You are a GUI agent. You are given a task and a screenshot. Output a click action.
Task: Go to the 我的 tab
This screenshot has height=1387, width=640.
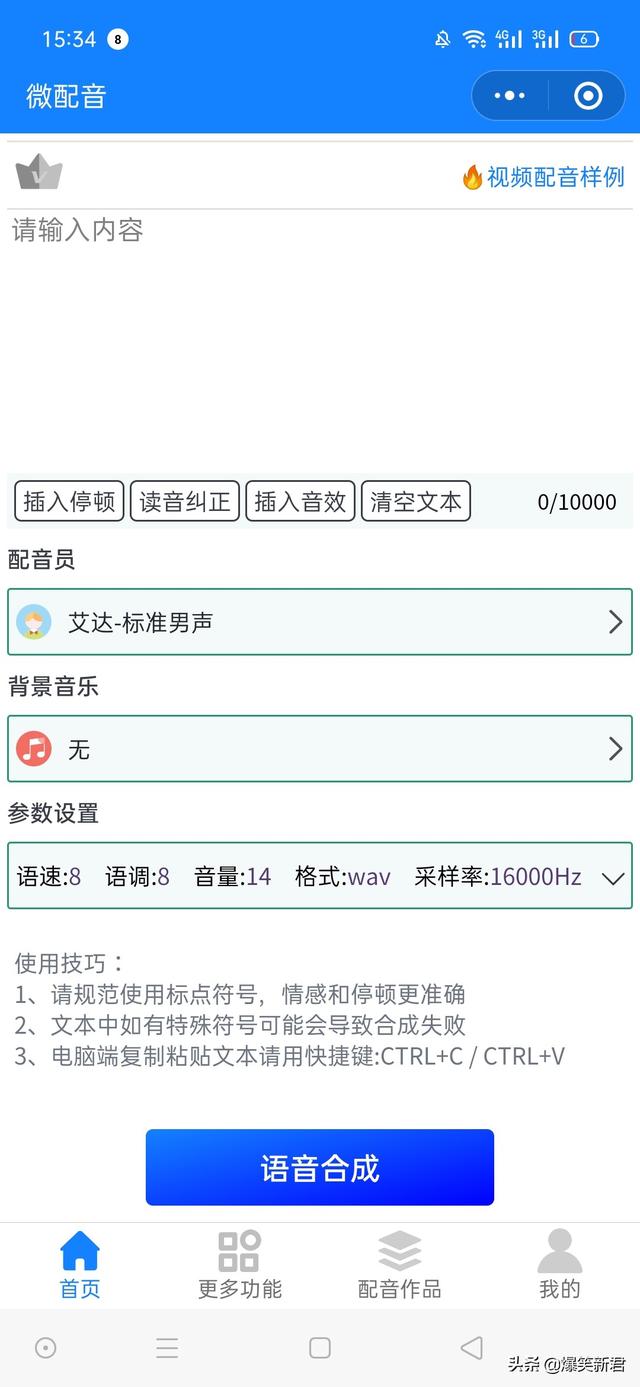pos(559,1265)
